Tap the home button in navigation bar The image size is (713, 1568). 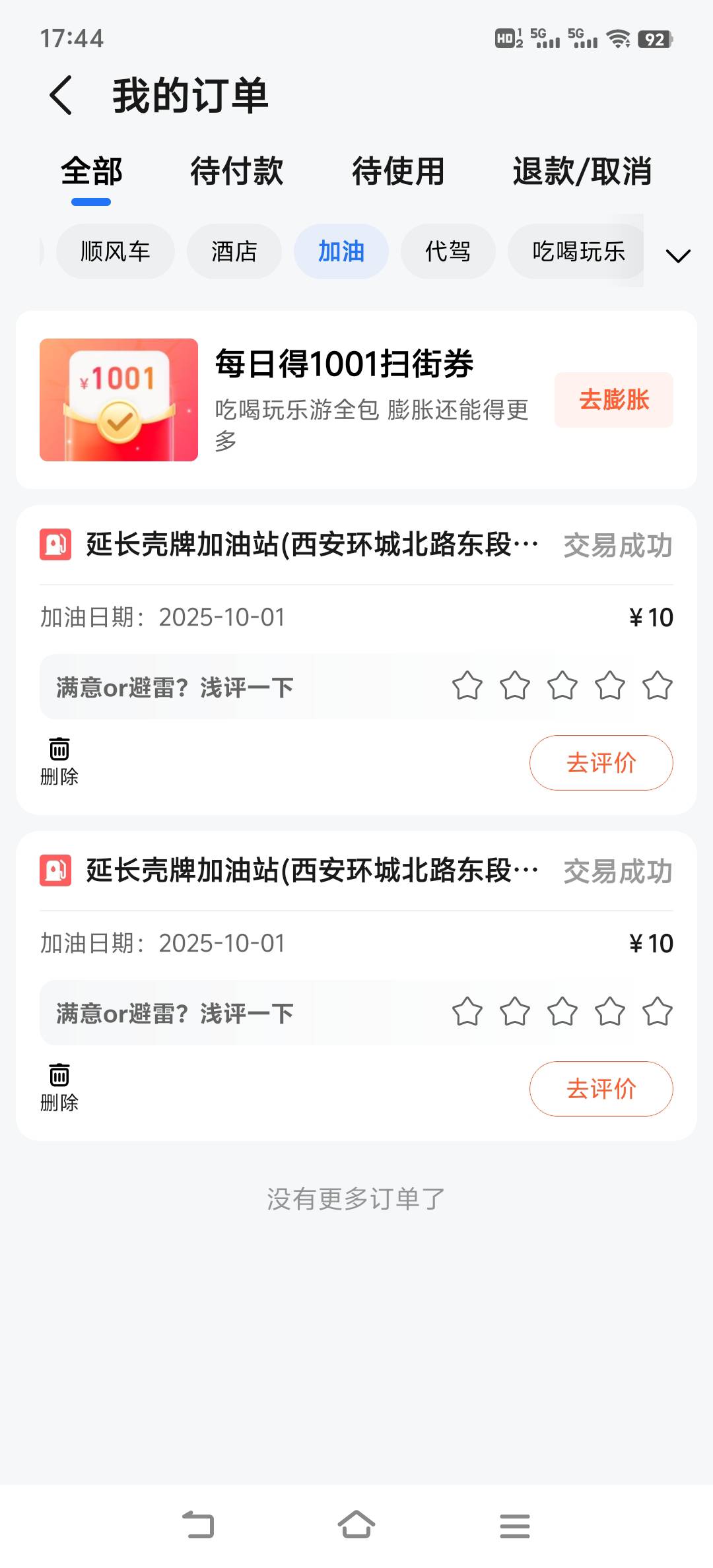click(356, 1525)
